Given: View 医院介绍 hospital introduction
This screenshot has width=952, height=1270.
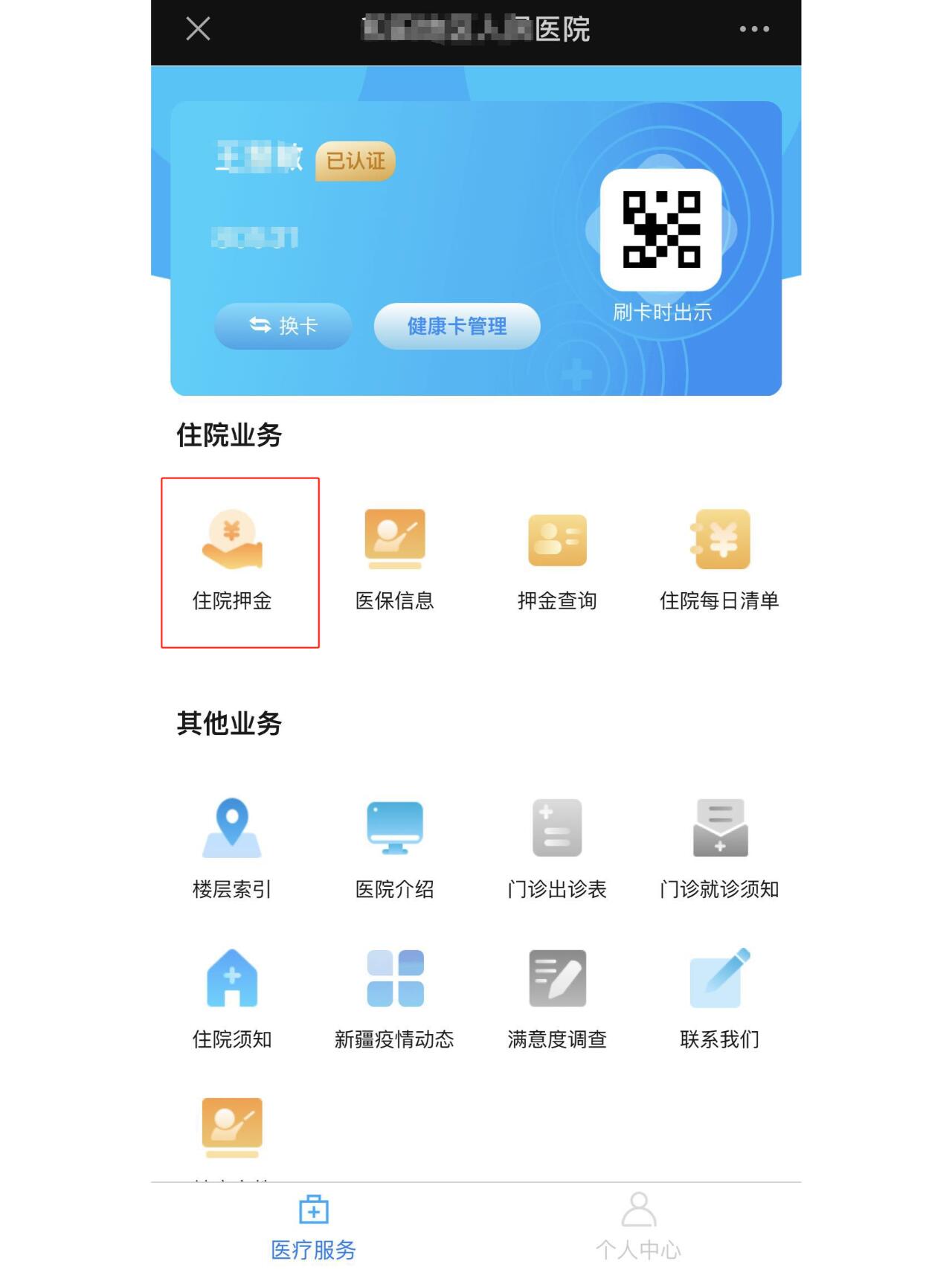Looking at the screenshot, I should coord(394,848).
